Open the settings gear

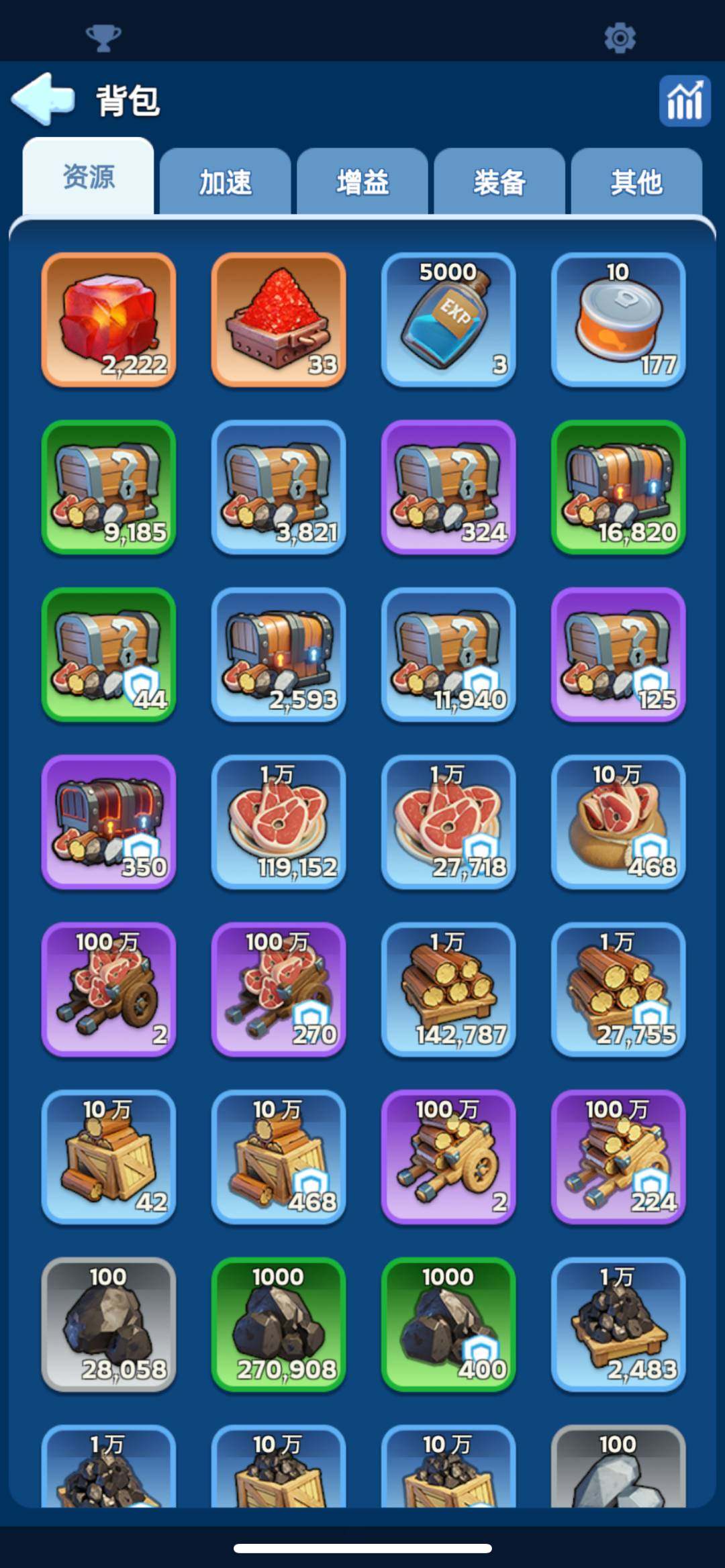pyautogui.click(x=620, y=38)
